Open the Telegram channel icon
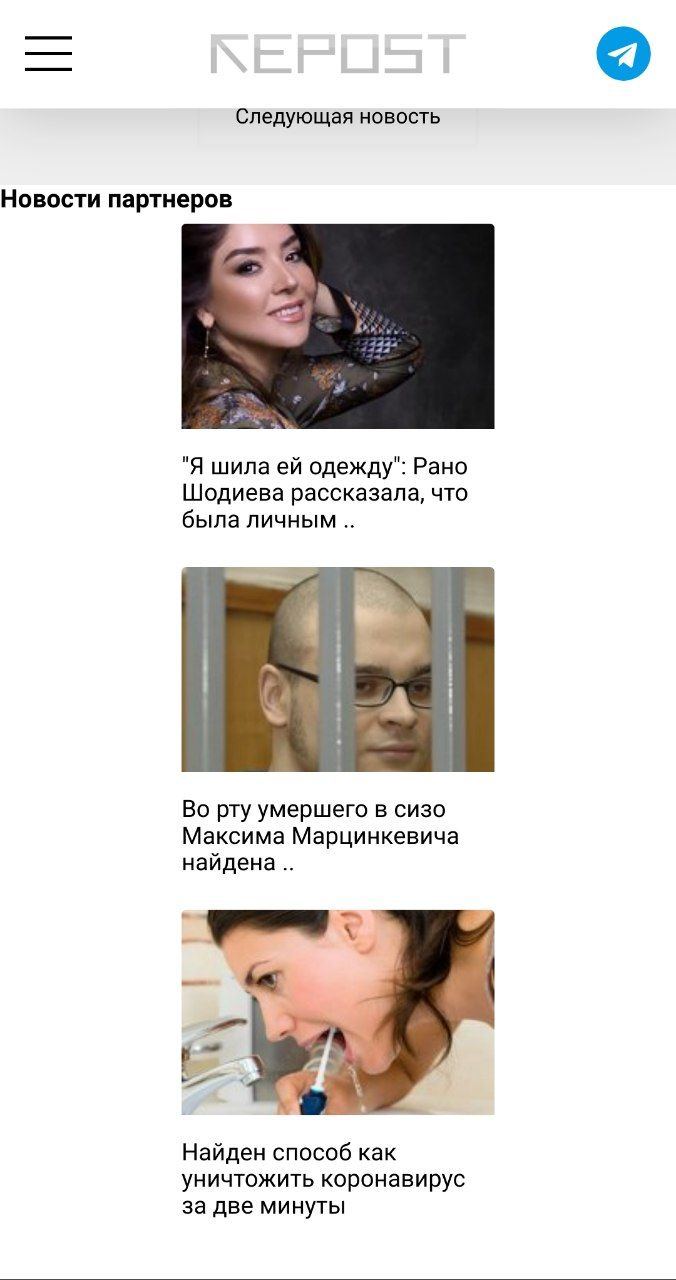Viewport: 676px width, 1280px height. 623,54
